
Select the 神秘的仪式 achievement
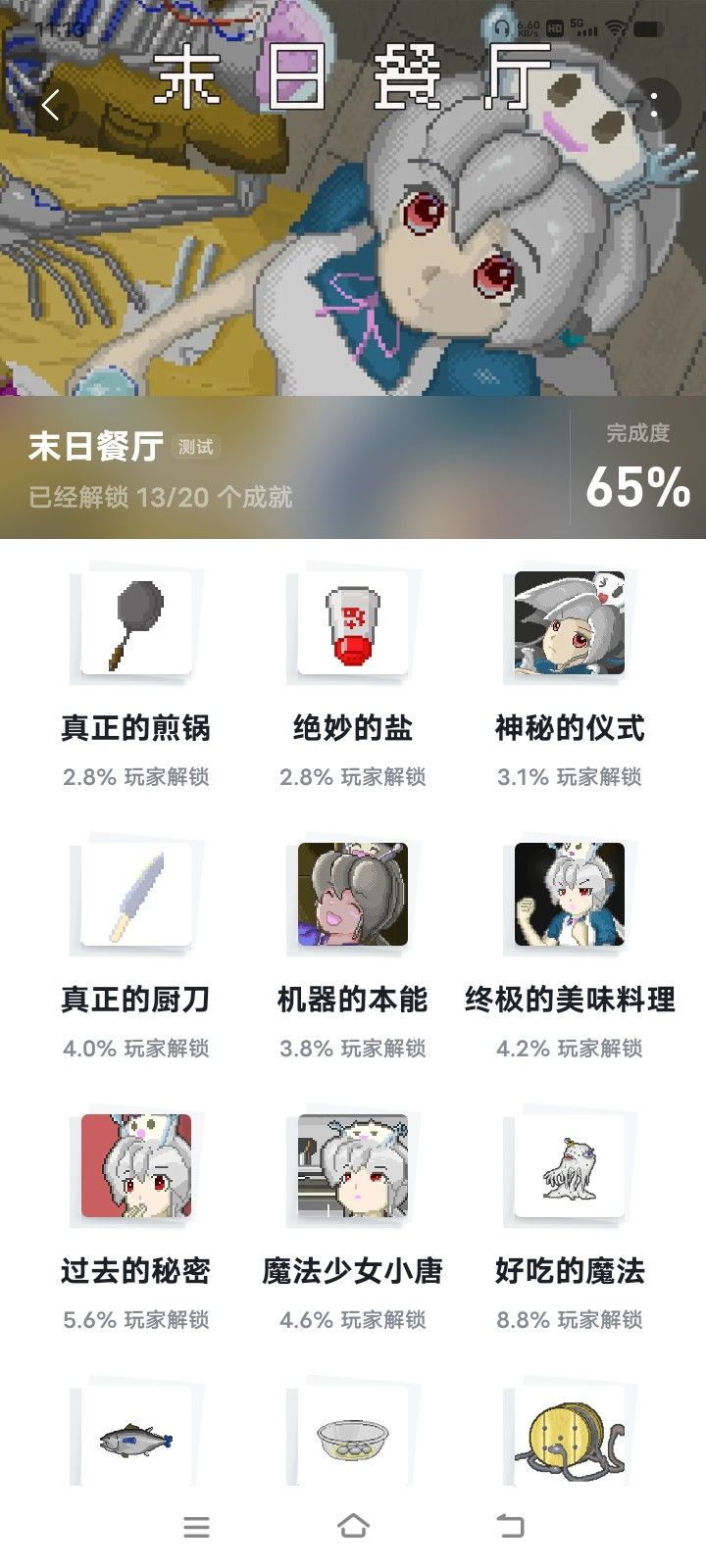pyautogui.click(x=570, y=623)
